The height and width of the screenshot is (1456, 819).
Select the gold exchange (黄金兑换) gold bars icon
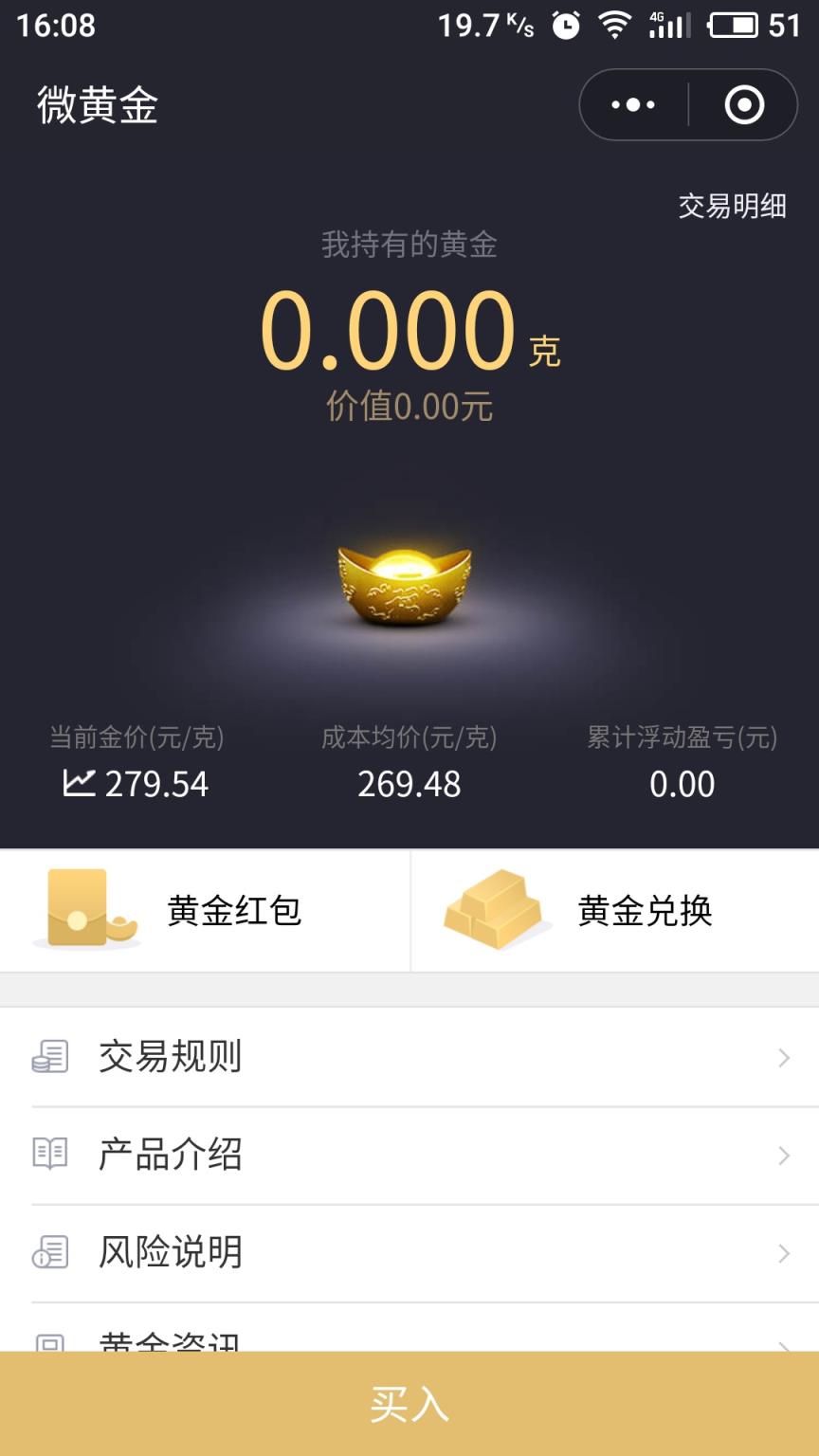click(491, 908)
